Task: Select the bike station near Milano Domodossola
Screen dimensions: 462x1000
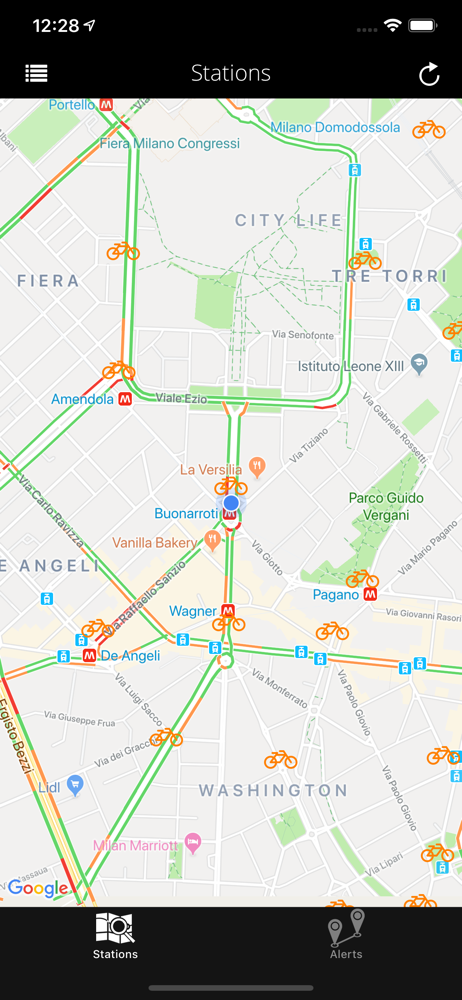Action: click(x=428, y=129)
